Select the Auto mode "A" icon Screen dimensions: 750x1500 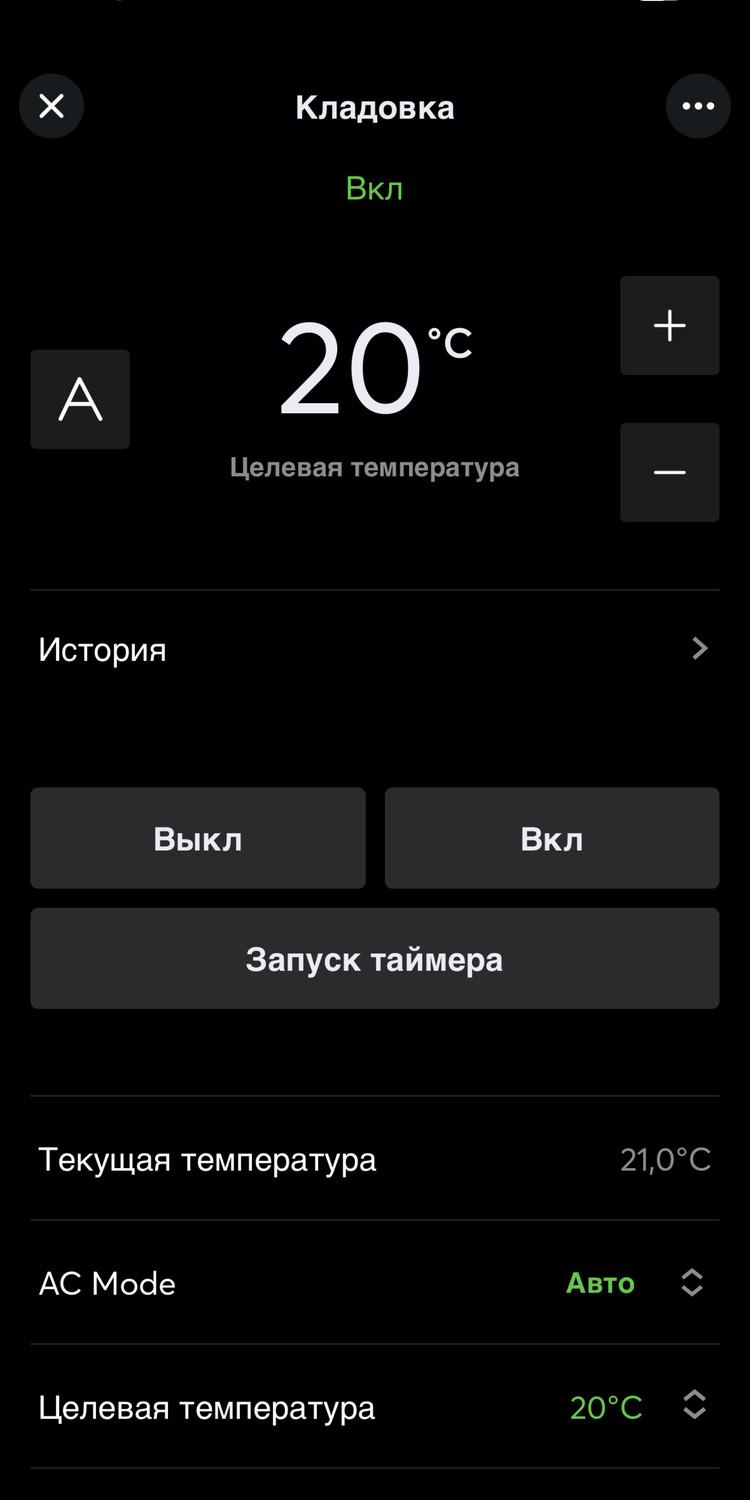pos(80,399)
